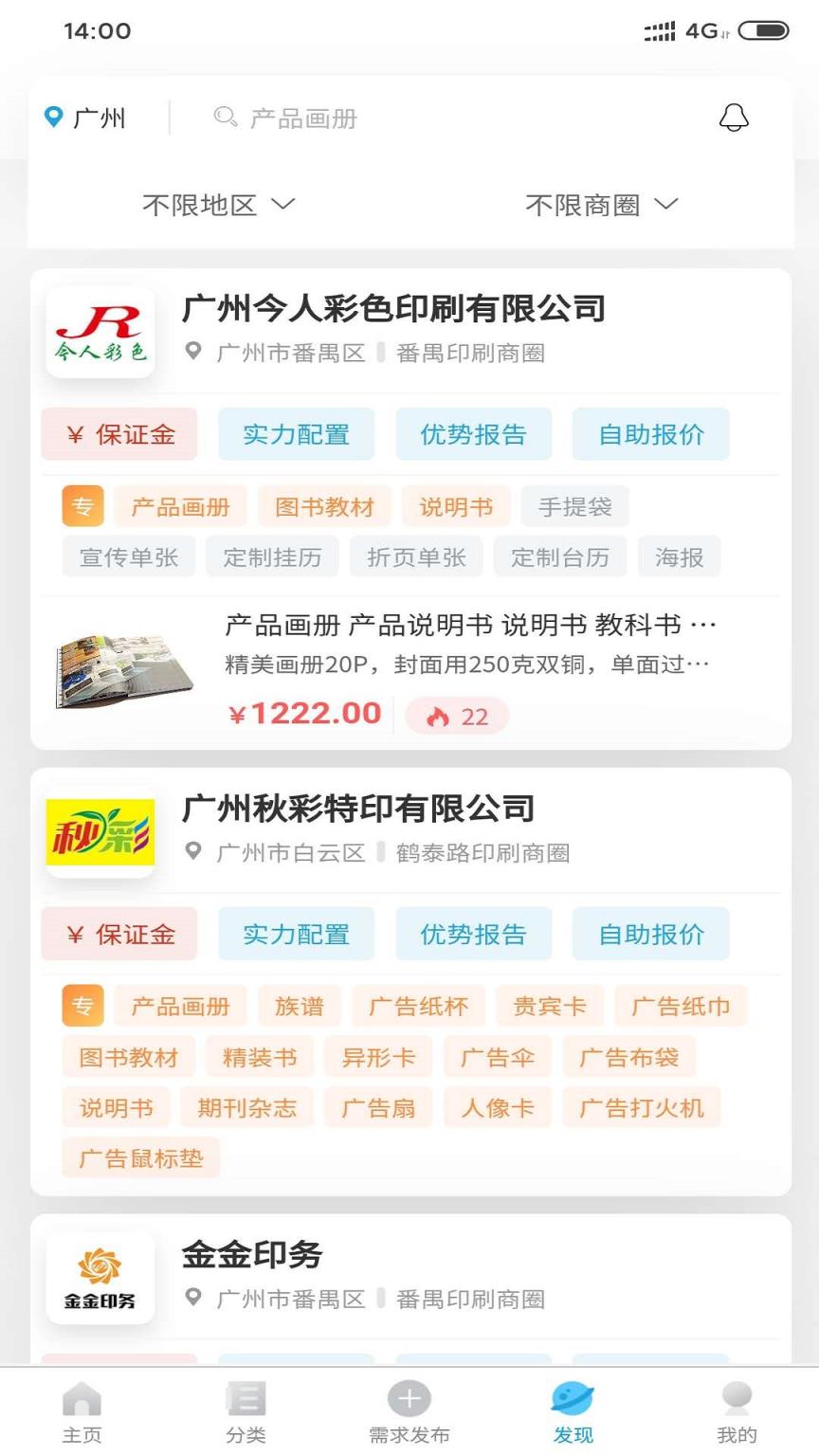Toggle the 专 badge on 今人彩色 card

[x=82, y=505]
